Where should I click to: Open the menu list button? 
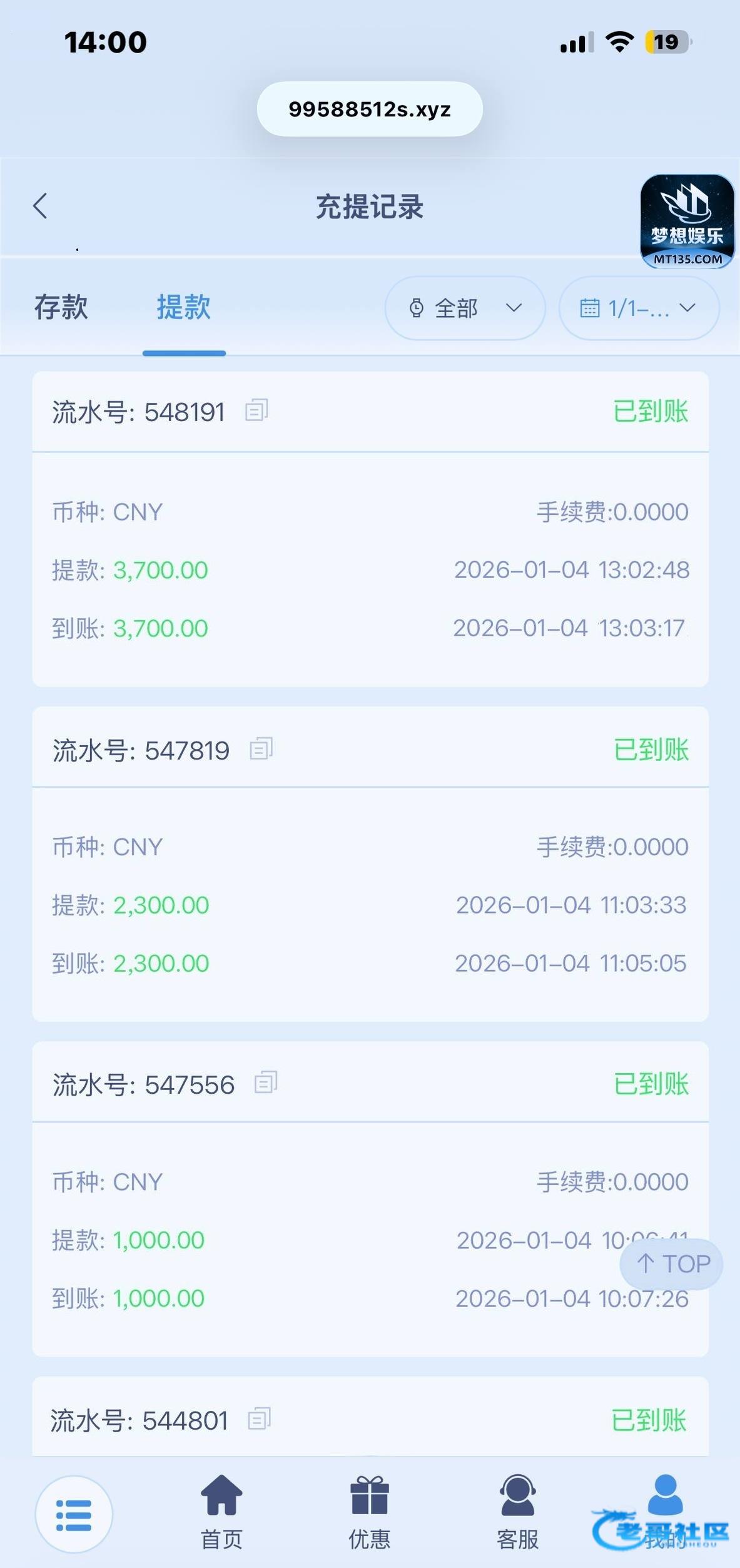pos(74,1514)
